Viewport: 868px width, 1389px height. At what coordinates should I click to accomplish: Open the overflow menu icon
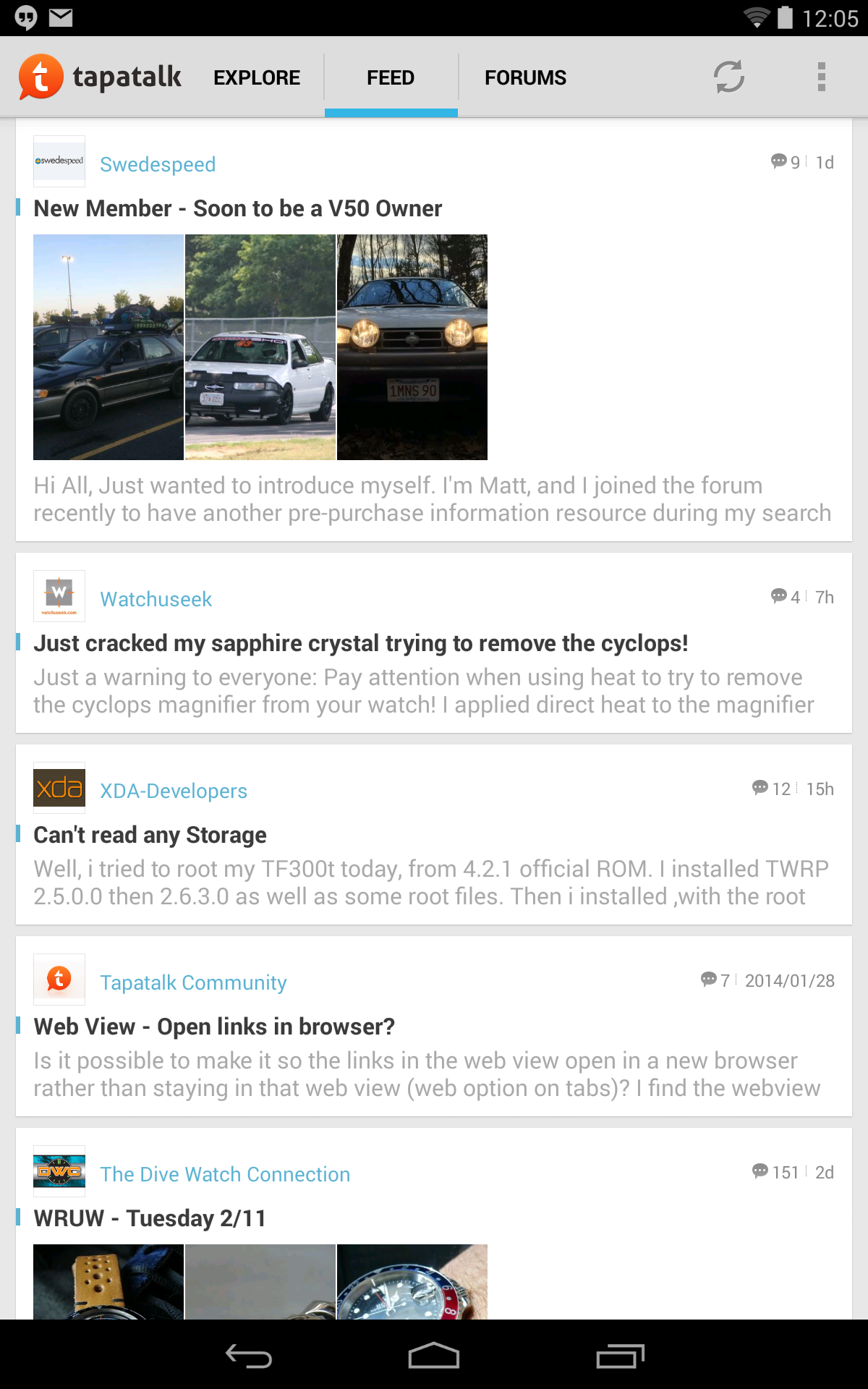point(821,77)
